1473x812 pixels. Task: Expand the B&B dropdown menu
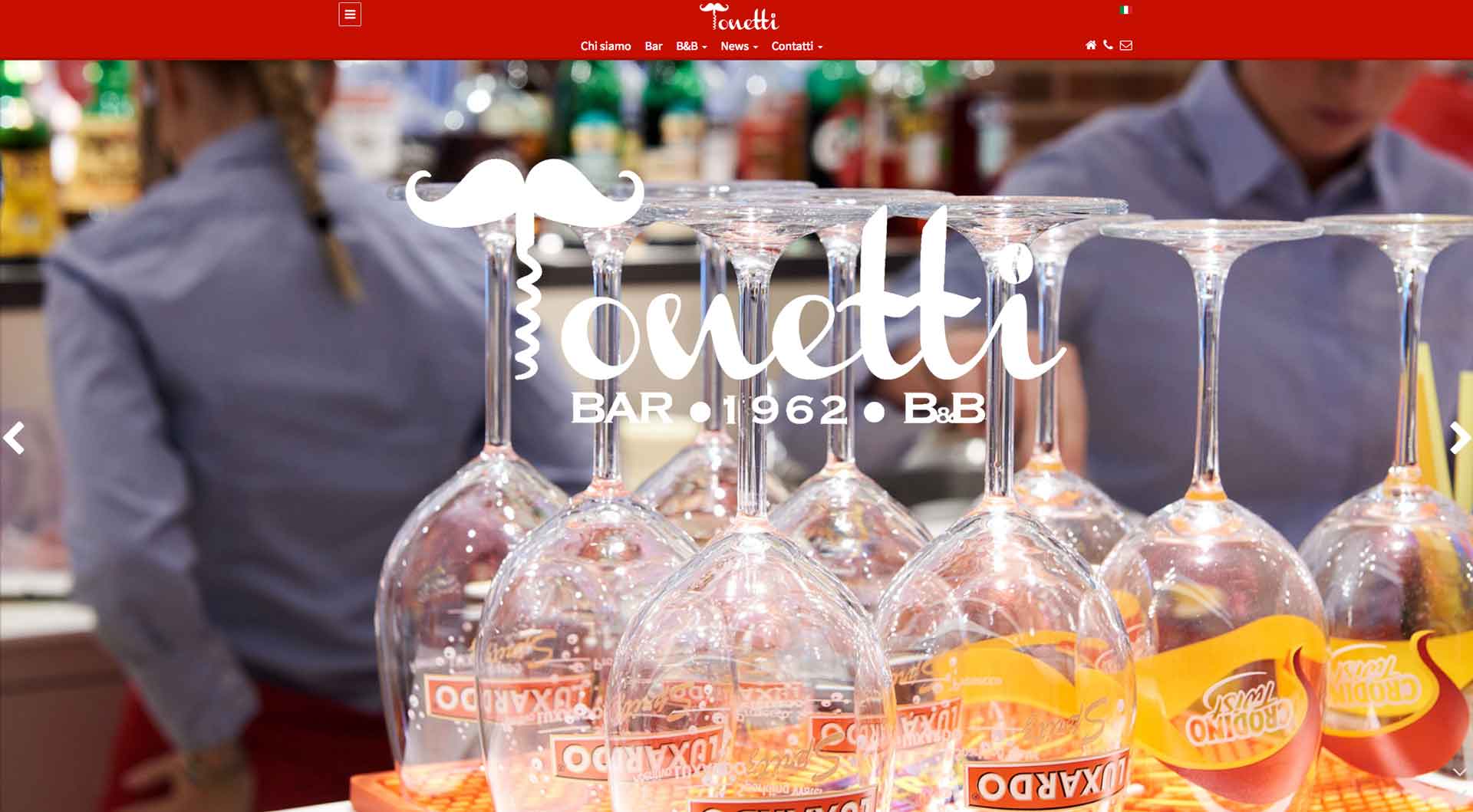point(691,46)
